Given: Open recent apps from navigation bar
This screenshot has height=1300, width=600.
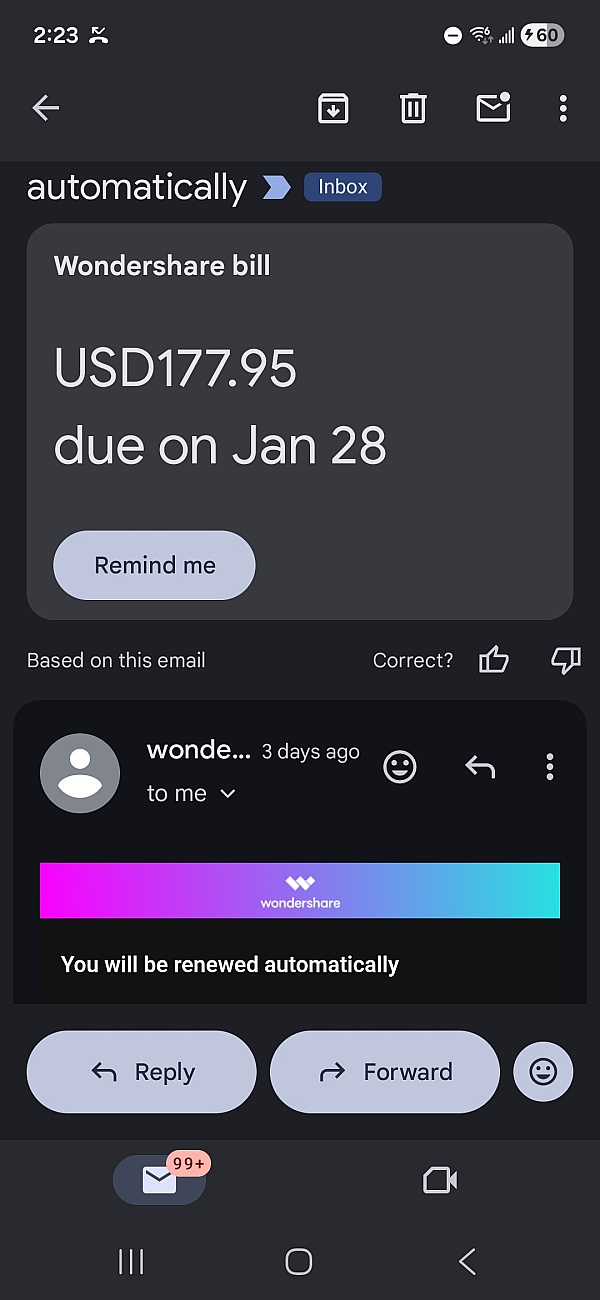Looking at the screenshot, I should 131,1262.
